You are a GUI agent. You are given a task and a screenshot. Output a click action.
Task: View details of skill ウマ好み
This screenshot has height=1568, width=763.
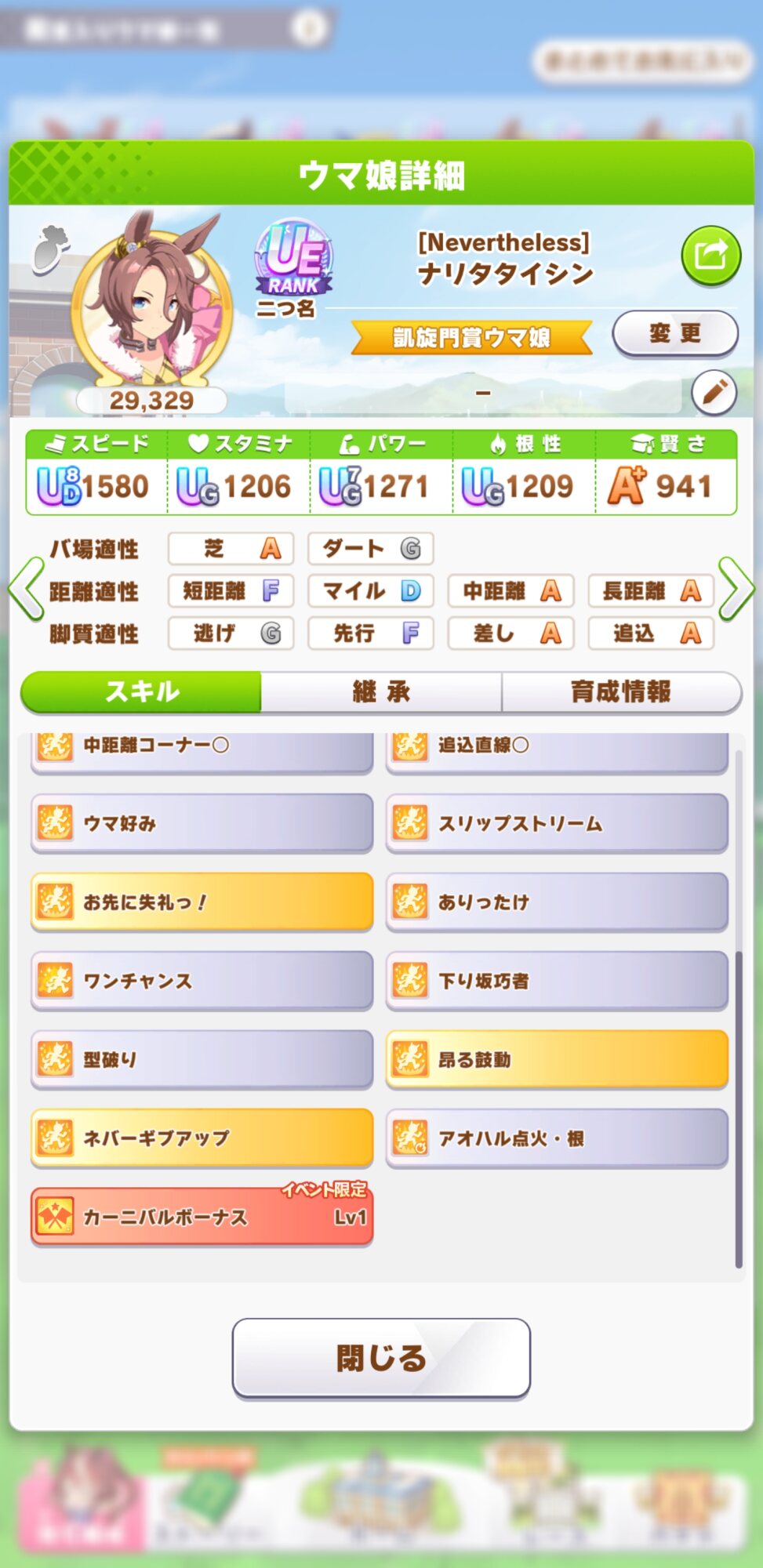point(202,823)
